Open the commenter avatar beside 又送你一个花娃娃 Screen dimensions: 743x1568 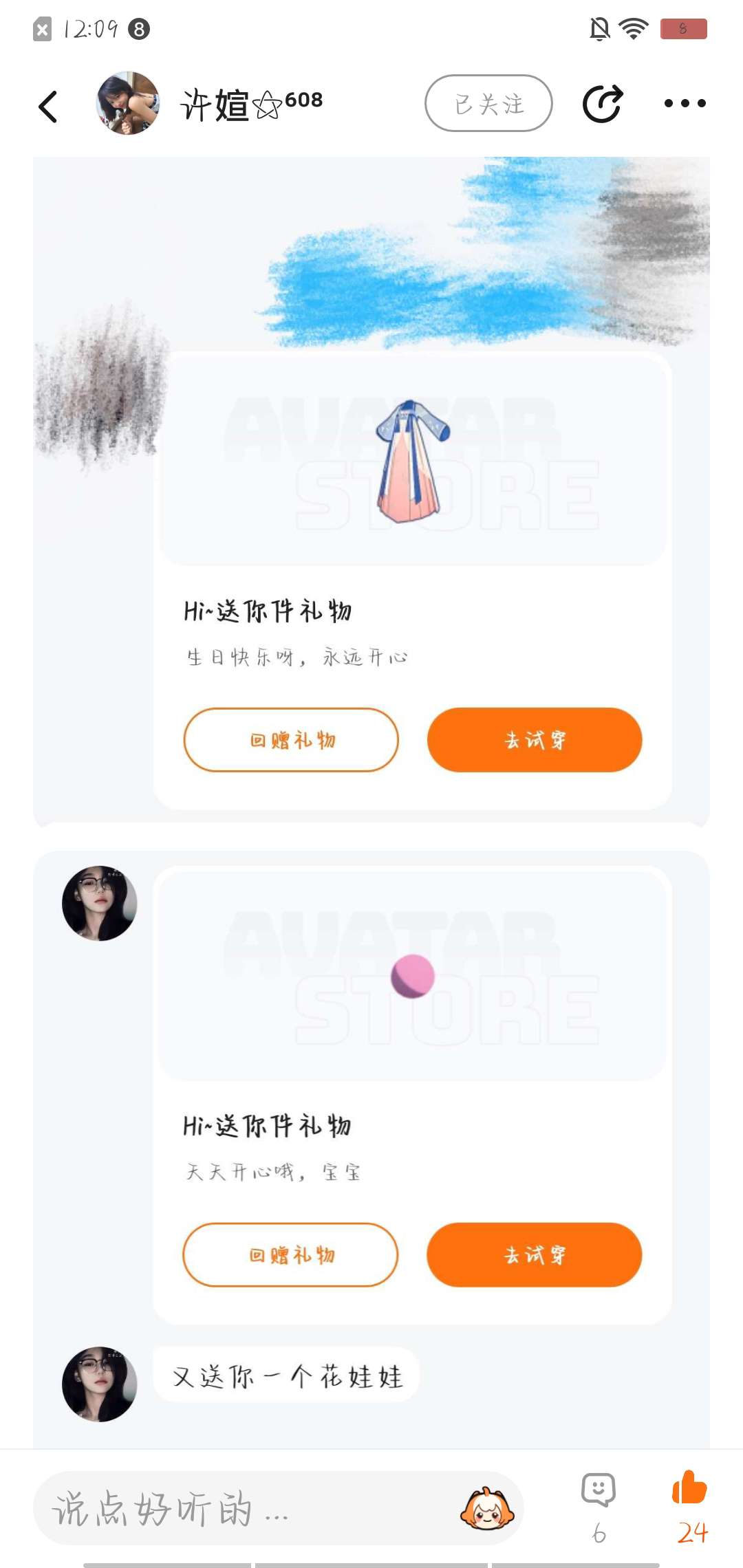click(100, 1384)
